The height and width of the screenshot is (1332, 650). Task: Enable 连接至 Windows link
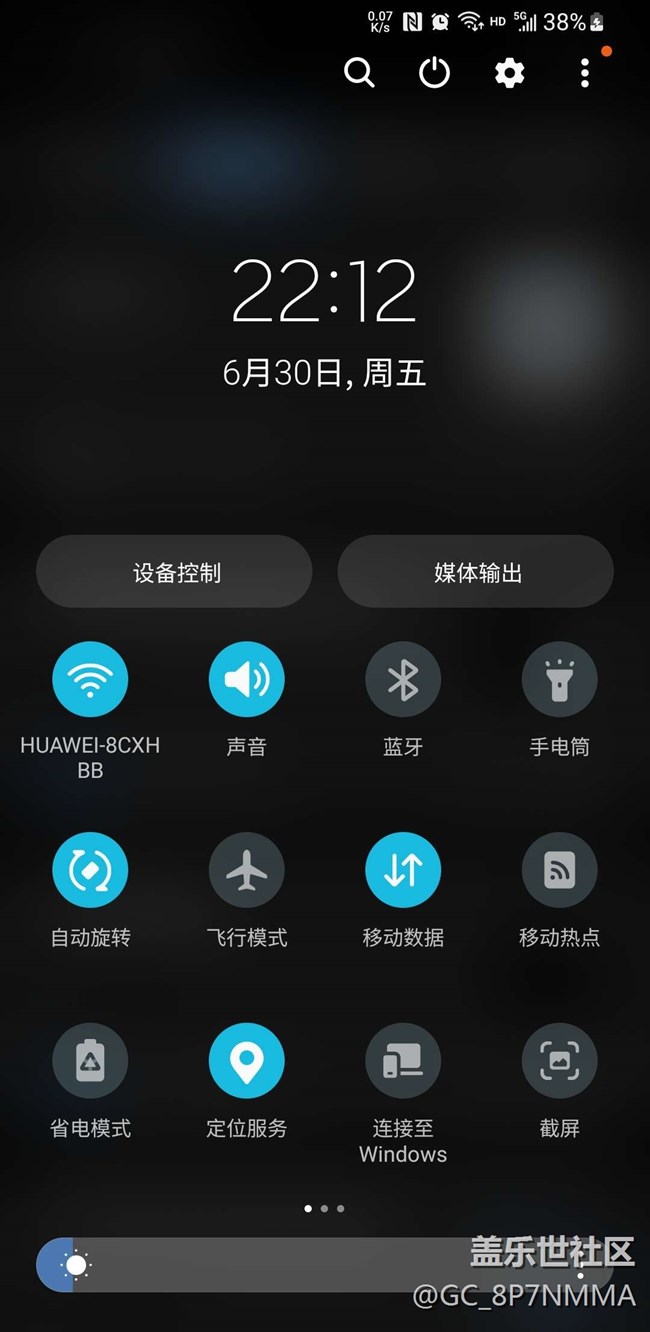coord(403,1062)
